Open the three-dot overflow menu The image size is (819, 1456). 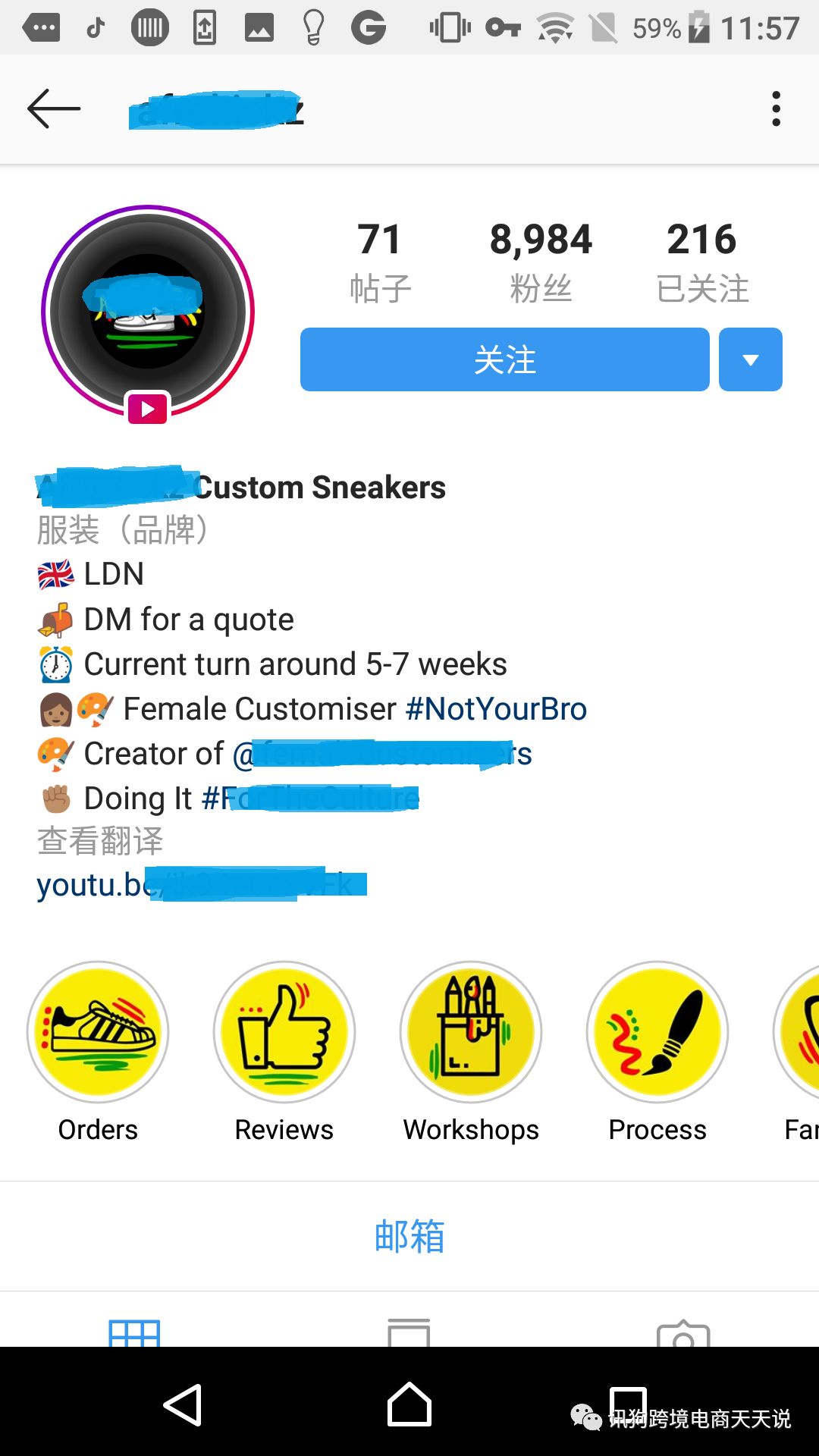pyautogui.click(x=776, y=109)
